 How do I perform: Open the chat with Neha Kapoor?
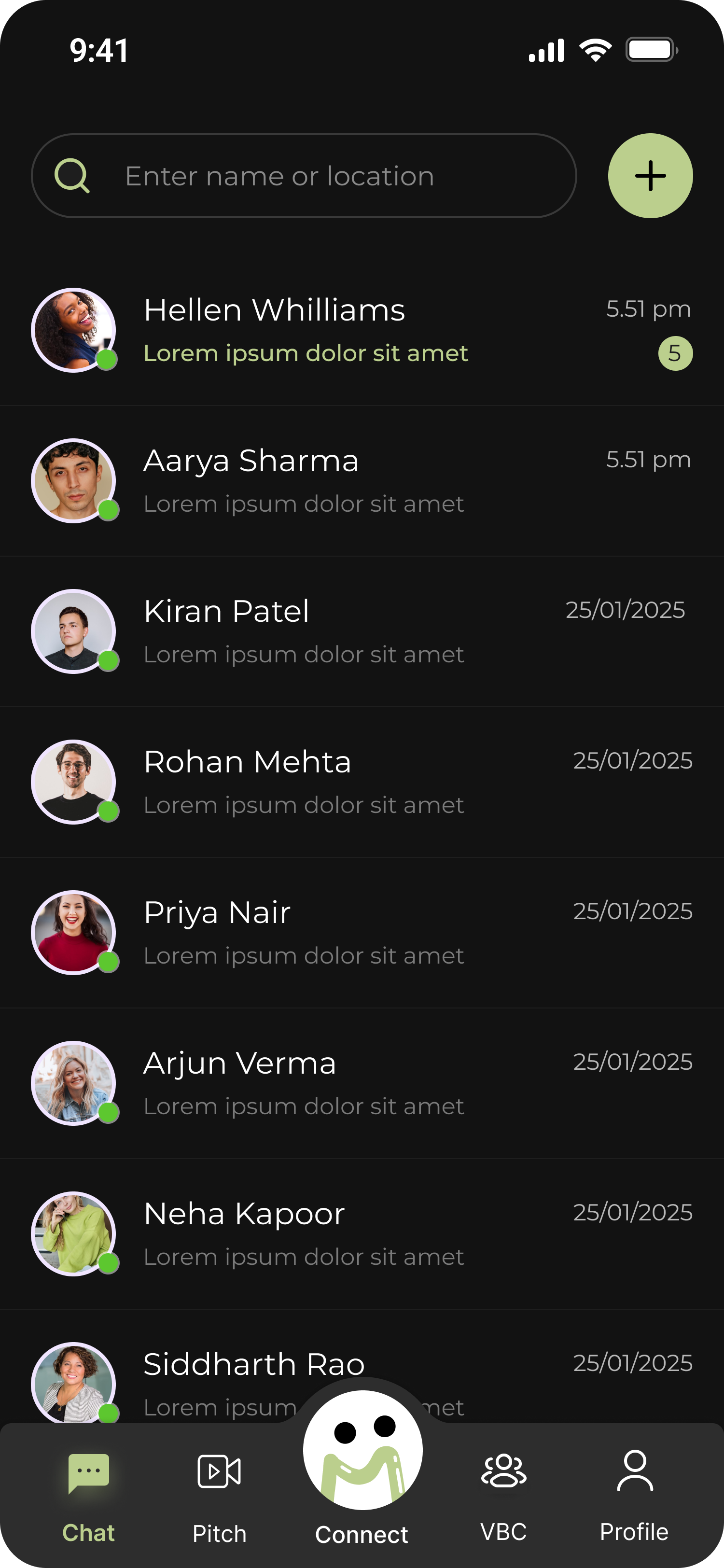[x=362, y=1234]
